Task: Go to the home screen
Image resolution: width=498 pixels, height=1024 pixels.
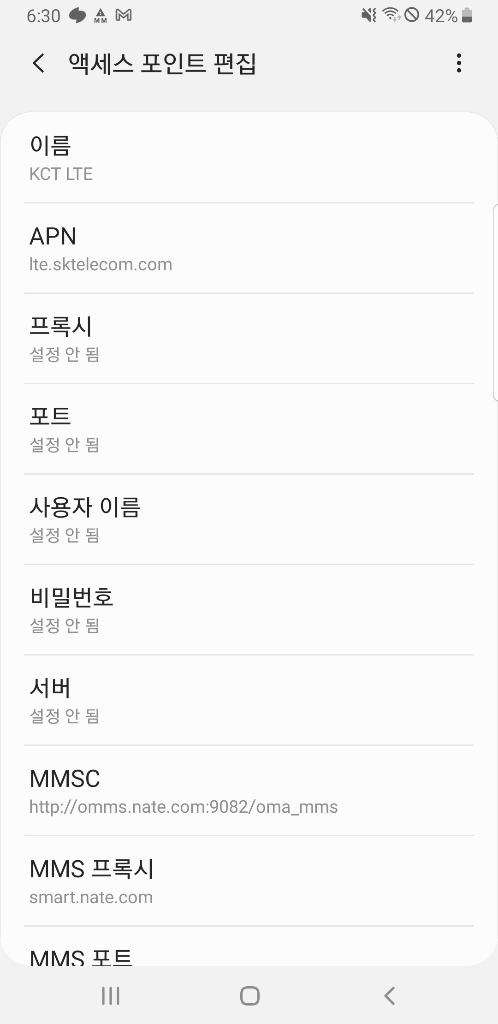Action: pos(249,995)
